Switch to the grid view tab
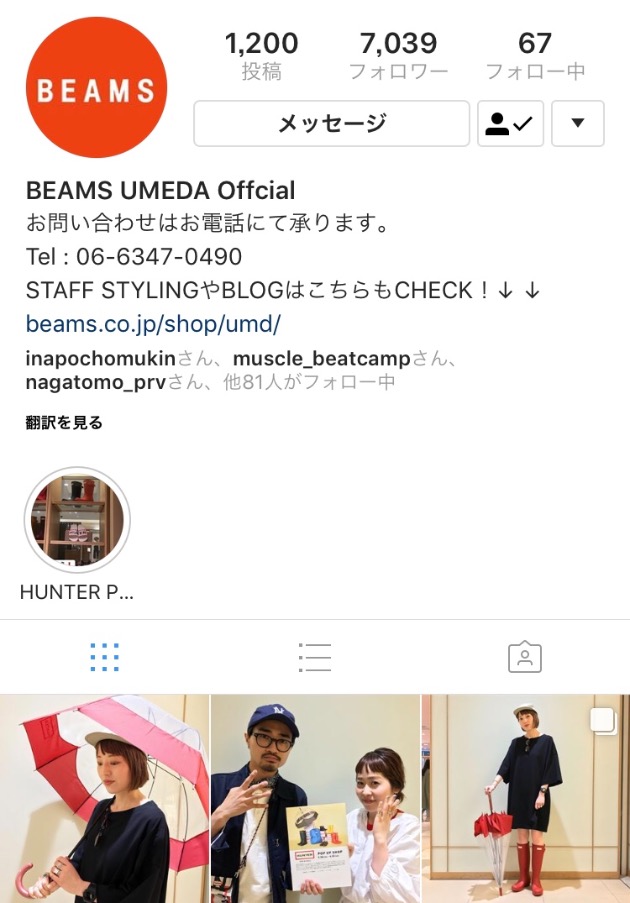Screen dimensions: 630x903 click(x=104, y=657)
